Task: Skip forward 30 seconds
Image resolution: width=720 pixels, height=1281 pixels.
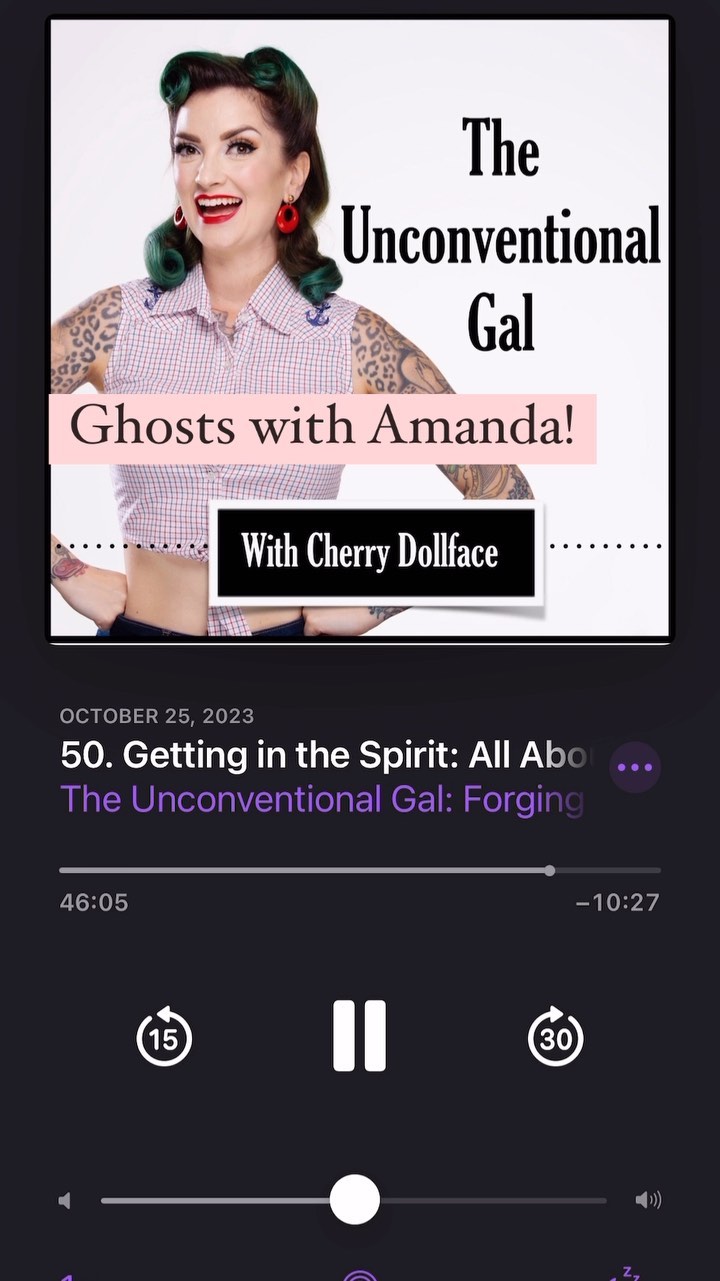Action: pyautogui.click(x=555, y=1037)
